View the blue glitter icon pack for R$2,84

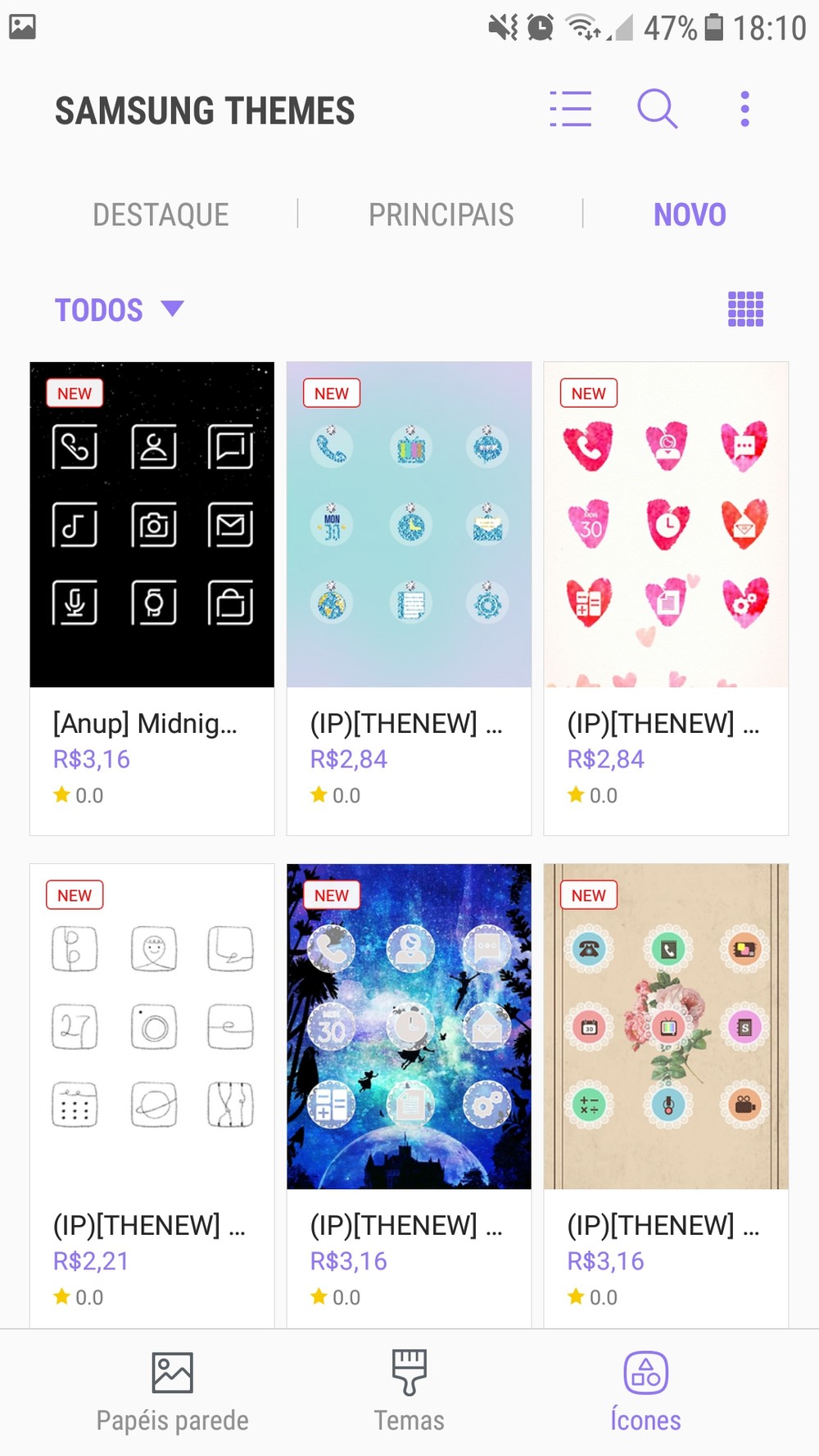click(409, 598)
